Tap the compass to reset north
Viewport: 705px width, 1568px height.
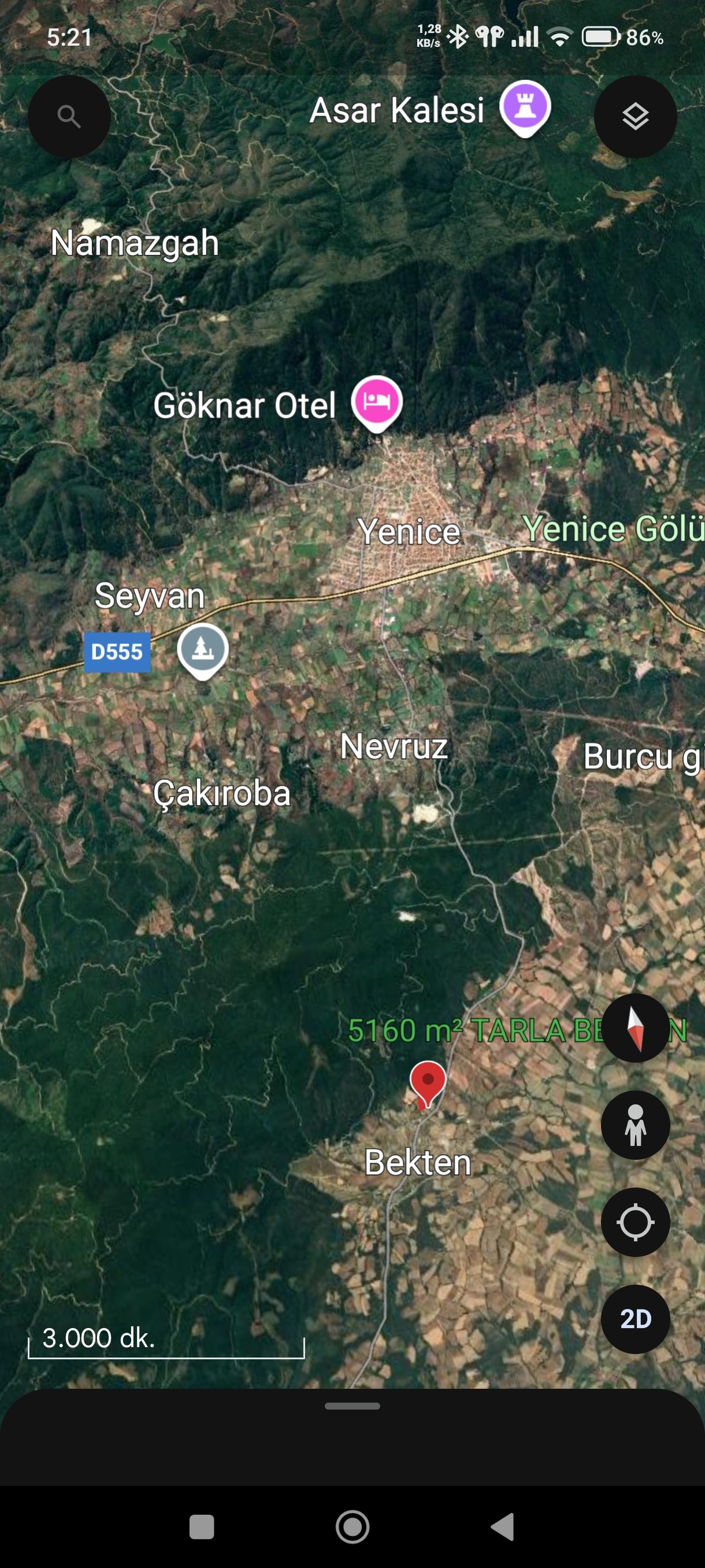coord(635,1029)
